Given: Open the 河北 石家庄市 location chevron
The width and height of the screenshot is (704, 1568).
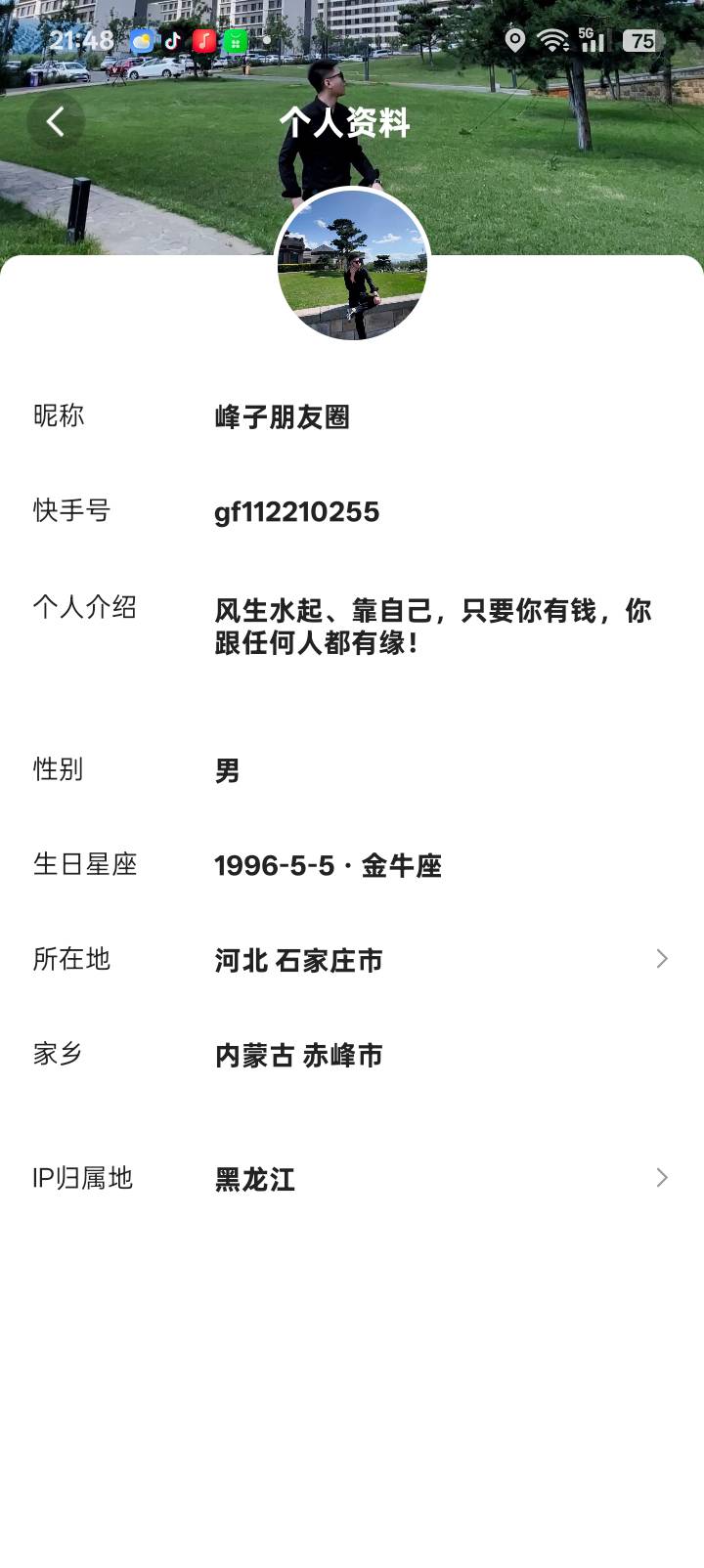Looking at the screenshot, I should coord(662,958).
